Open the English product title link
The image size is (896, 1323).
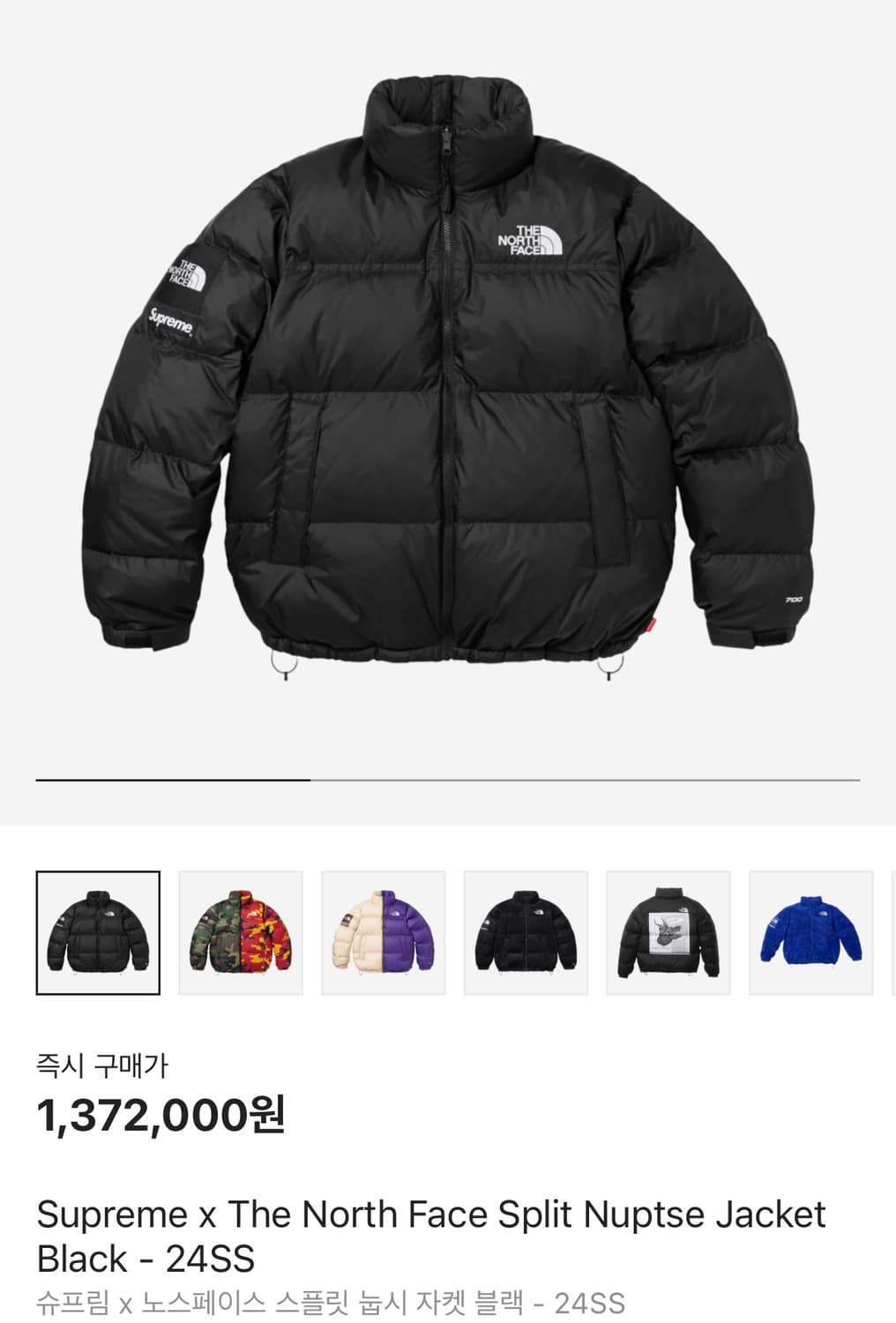point(431,1237)
